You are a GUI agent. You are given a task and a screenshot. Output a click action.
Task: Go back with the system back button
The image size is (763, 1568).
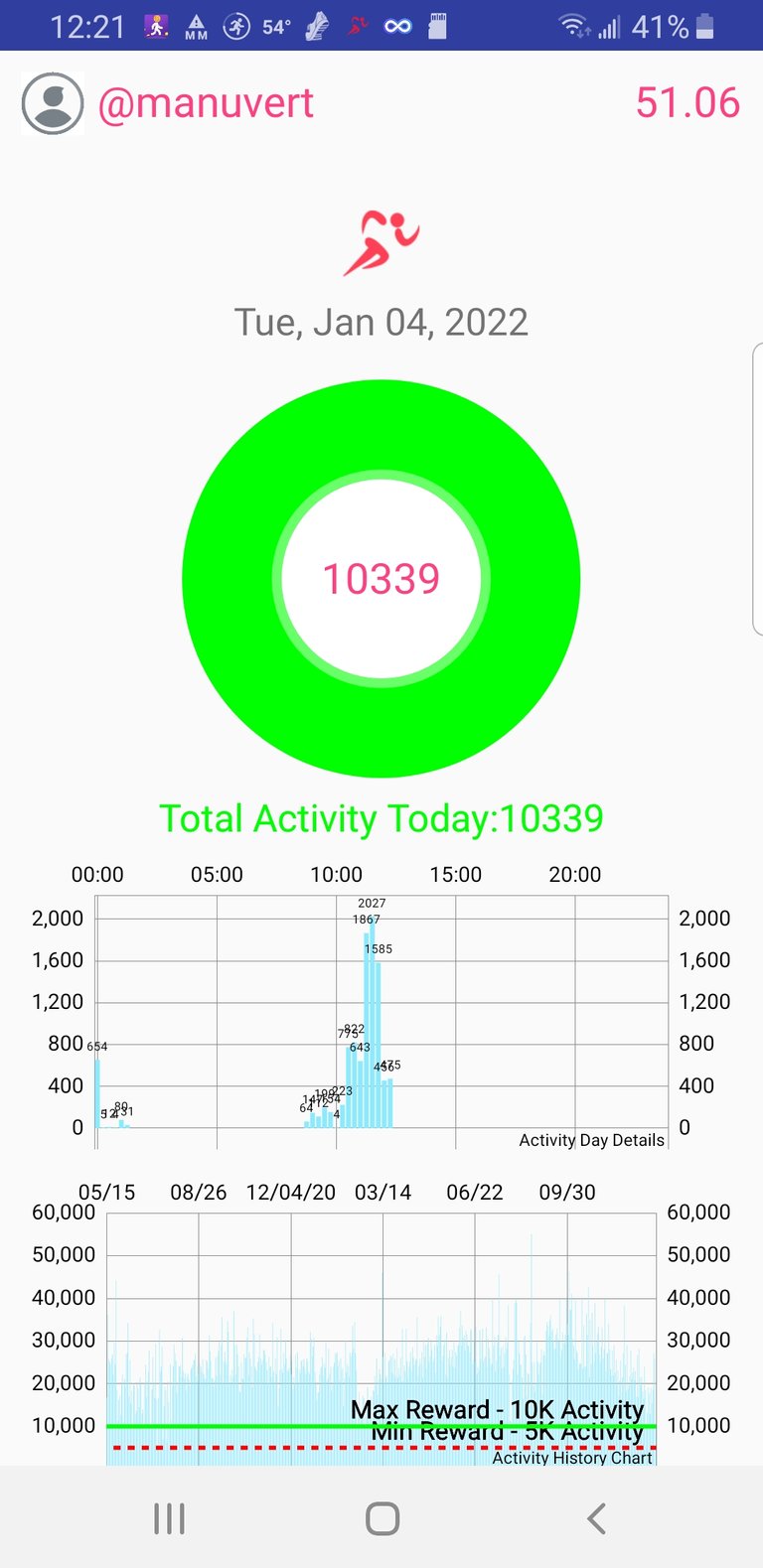596,1518
